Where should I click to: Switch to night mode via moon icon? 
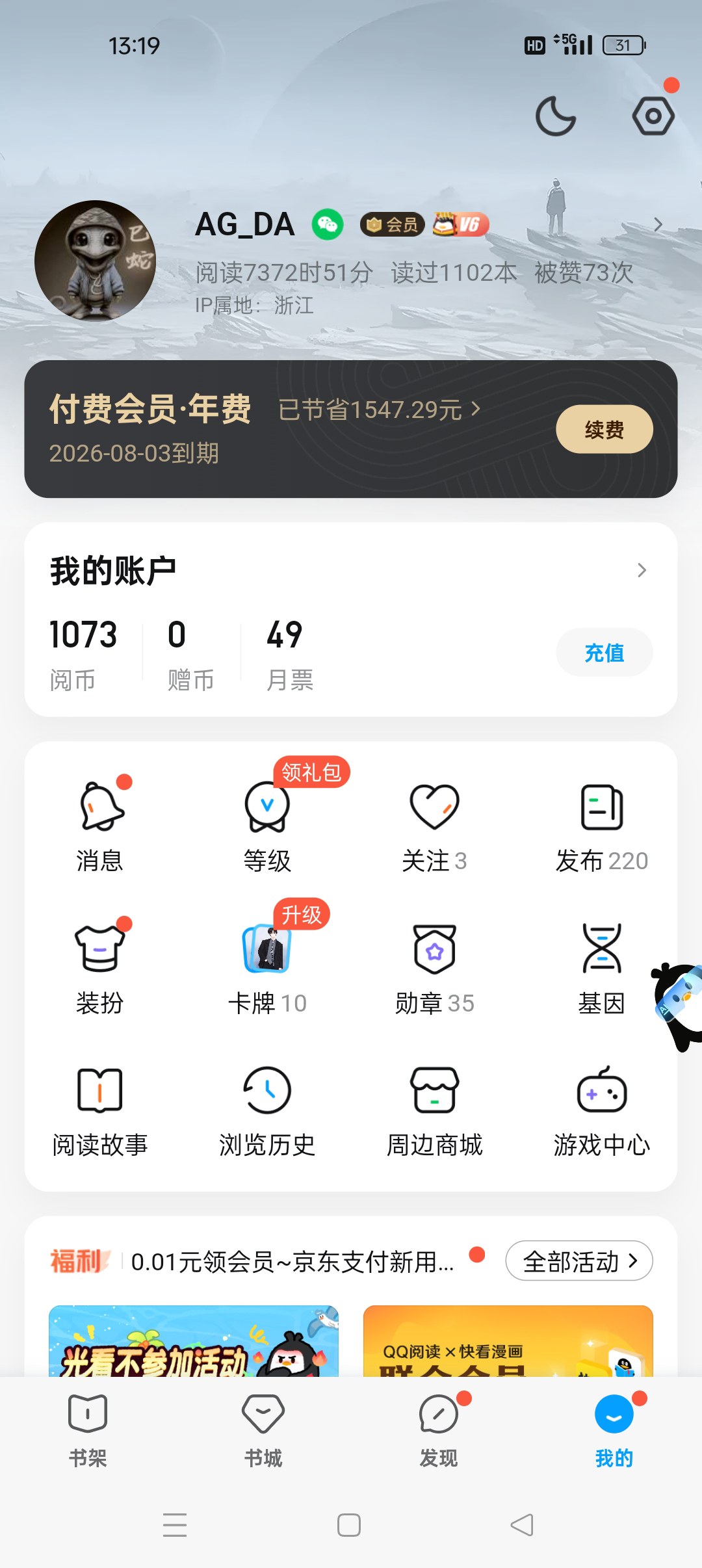(x=555, y=116)
